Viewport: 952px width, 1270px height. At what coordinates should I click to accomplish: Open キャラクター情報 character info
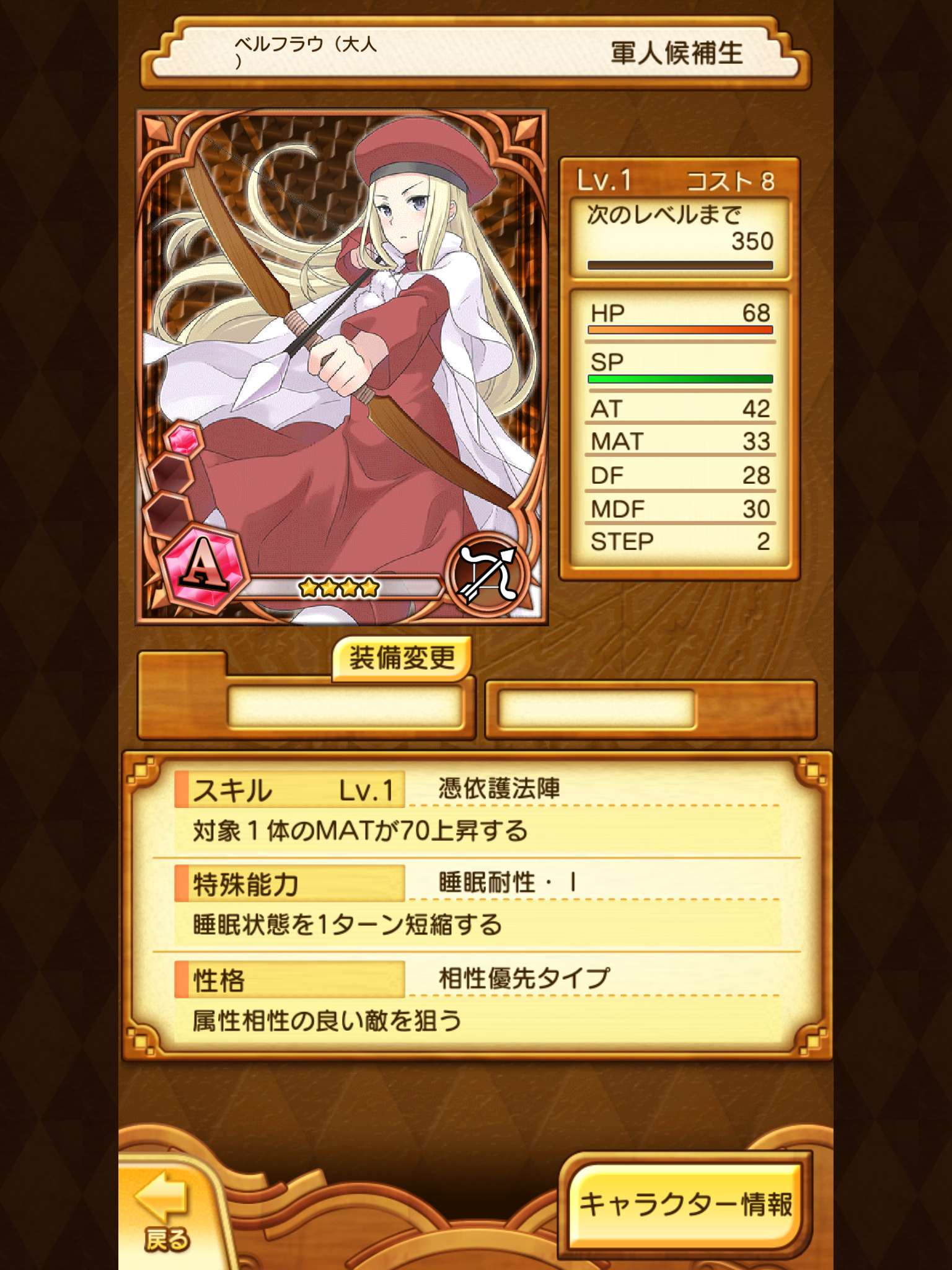[685, 1204]
